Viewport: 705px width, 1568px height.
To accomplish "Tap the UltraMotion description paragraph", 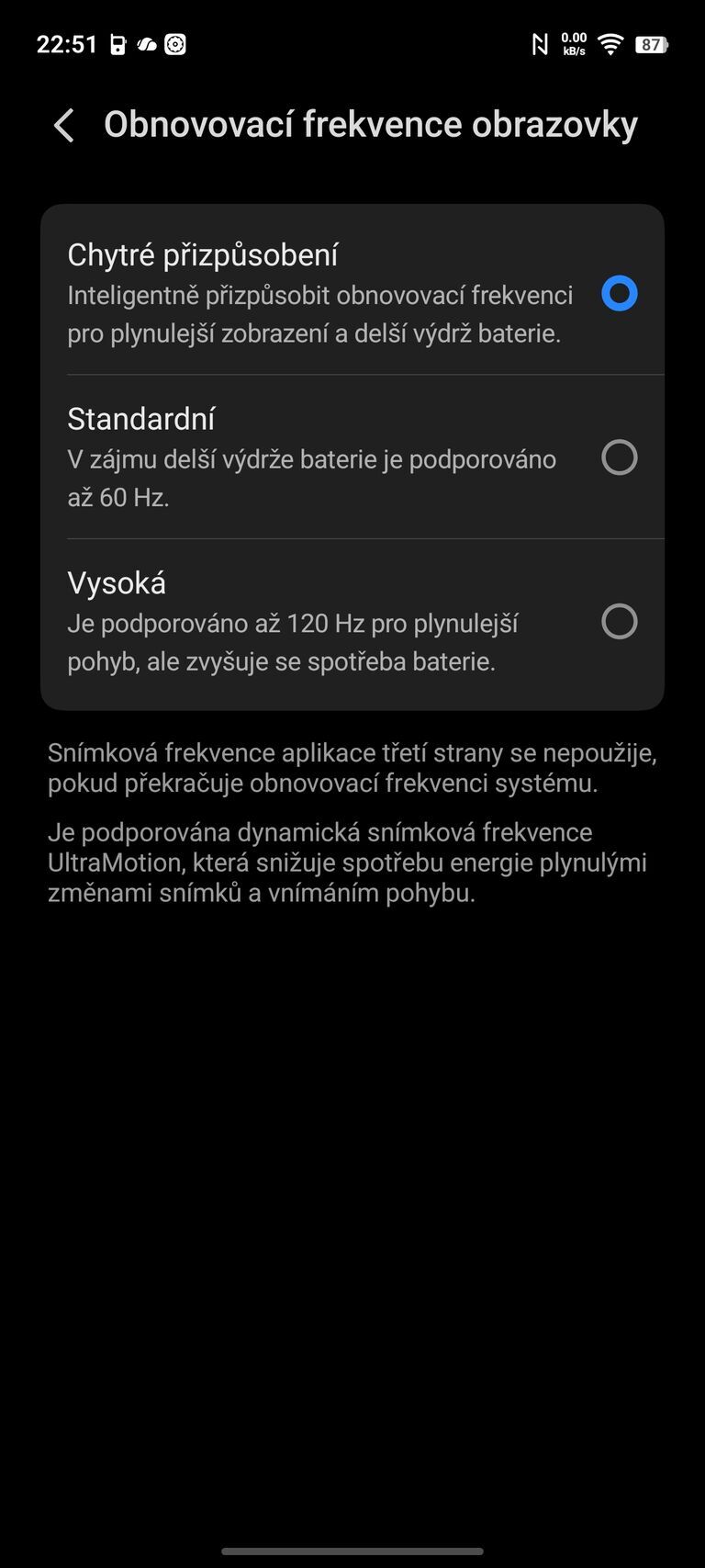I will pyautogui.click(x=349, y=862).
